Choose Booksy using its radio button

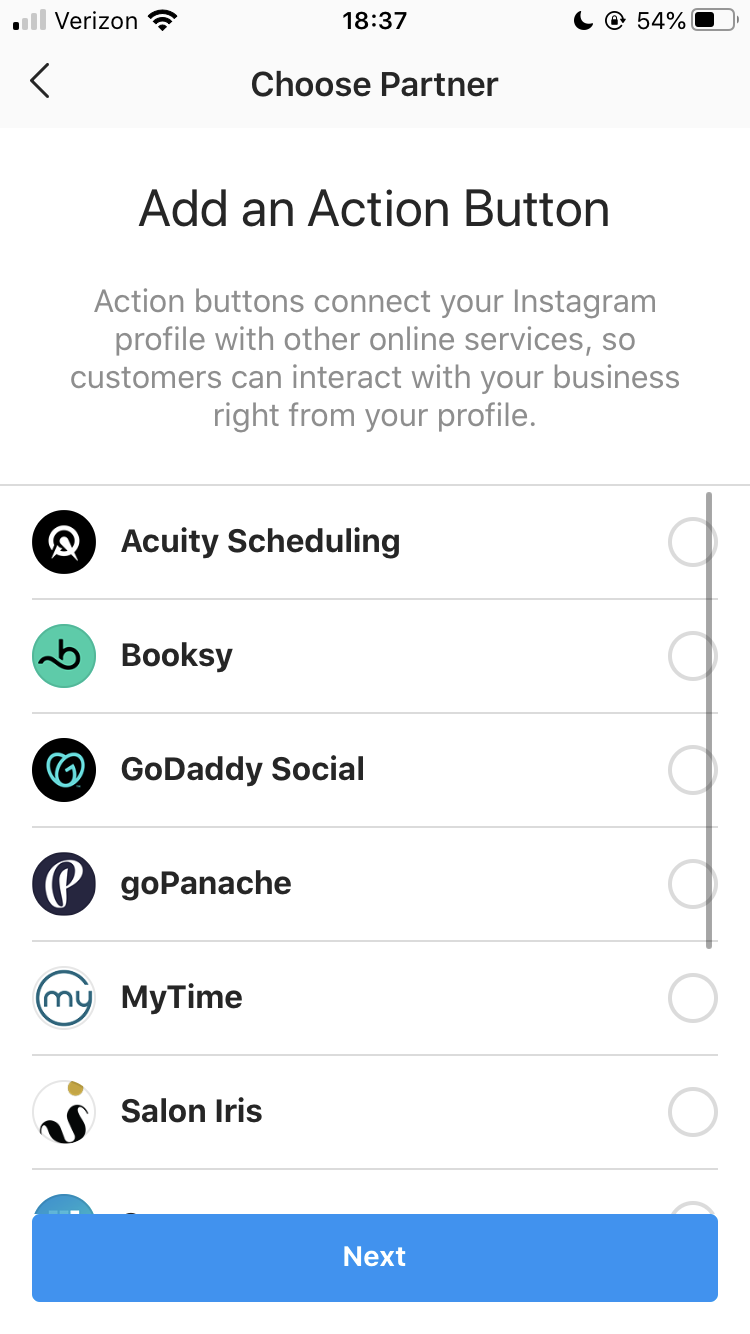coord(693,655)
